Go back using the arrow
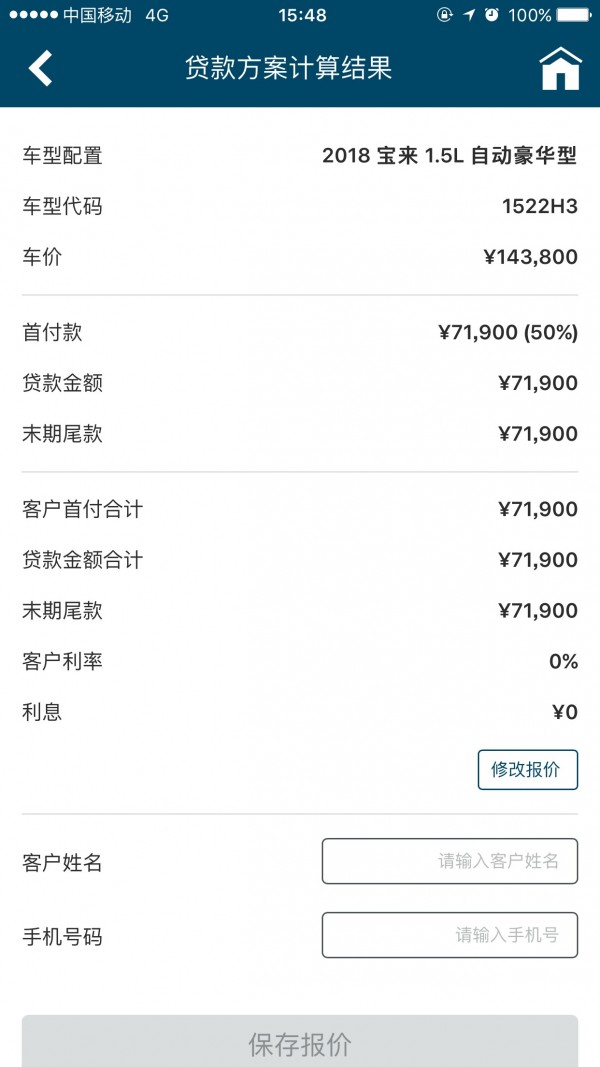Screen dimensions: 600x1067 [x=40, y=68]
